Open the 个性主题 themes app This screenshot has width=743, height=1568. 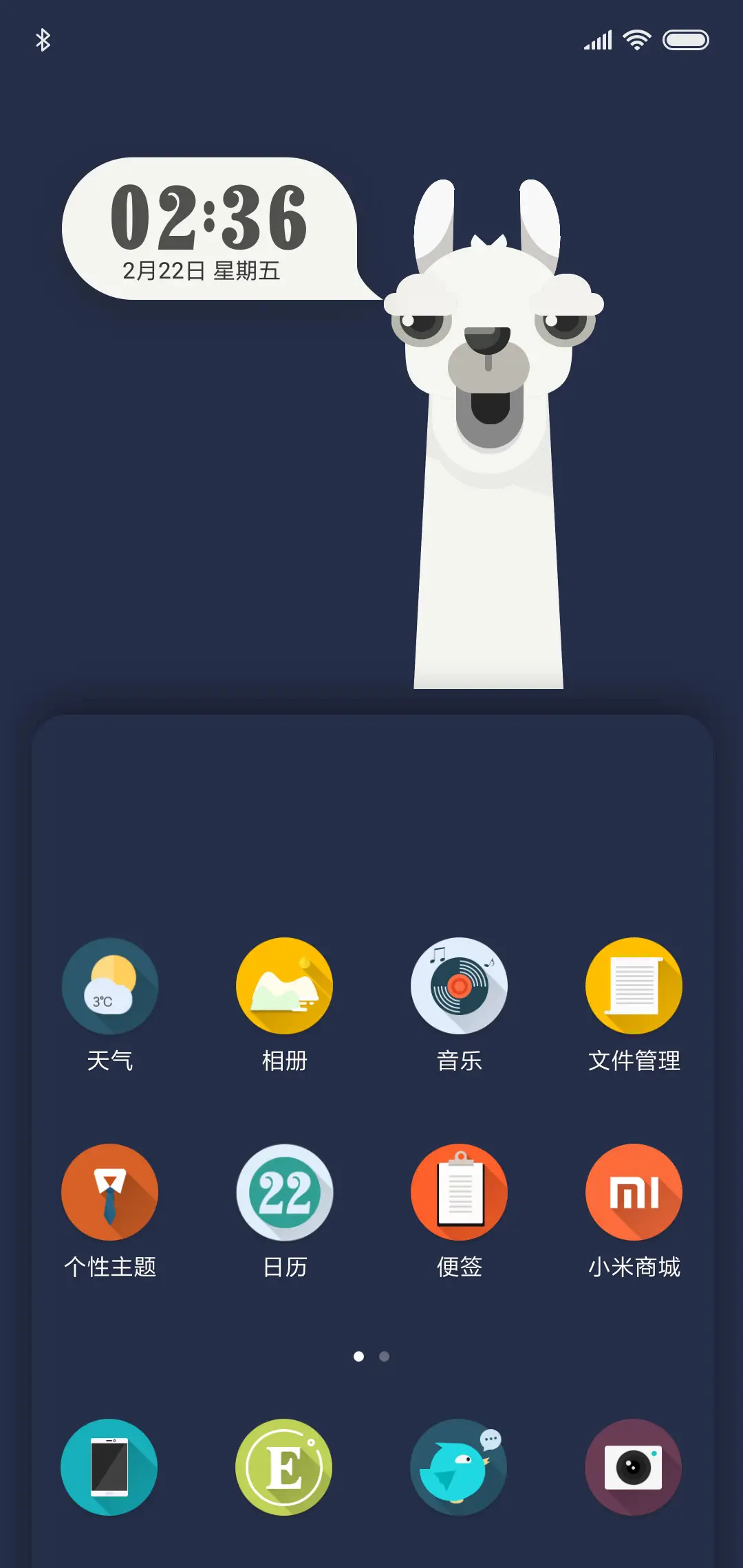click(111, 1192)
